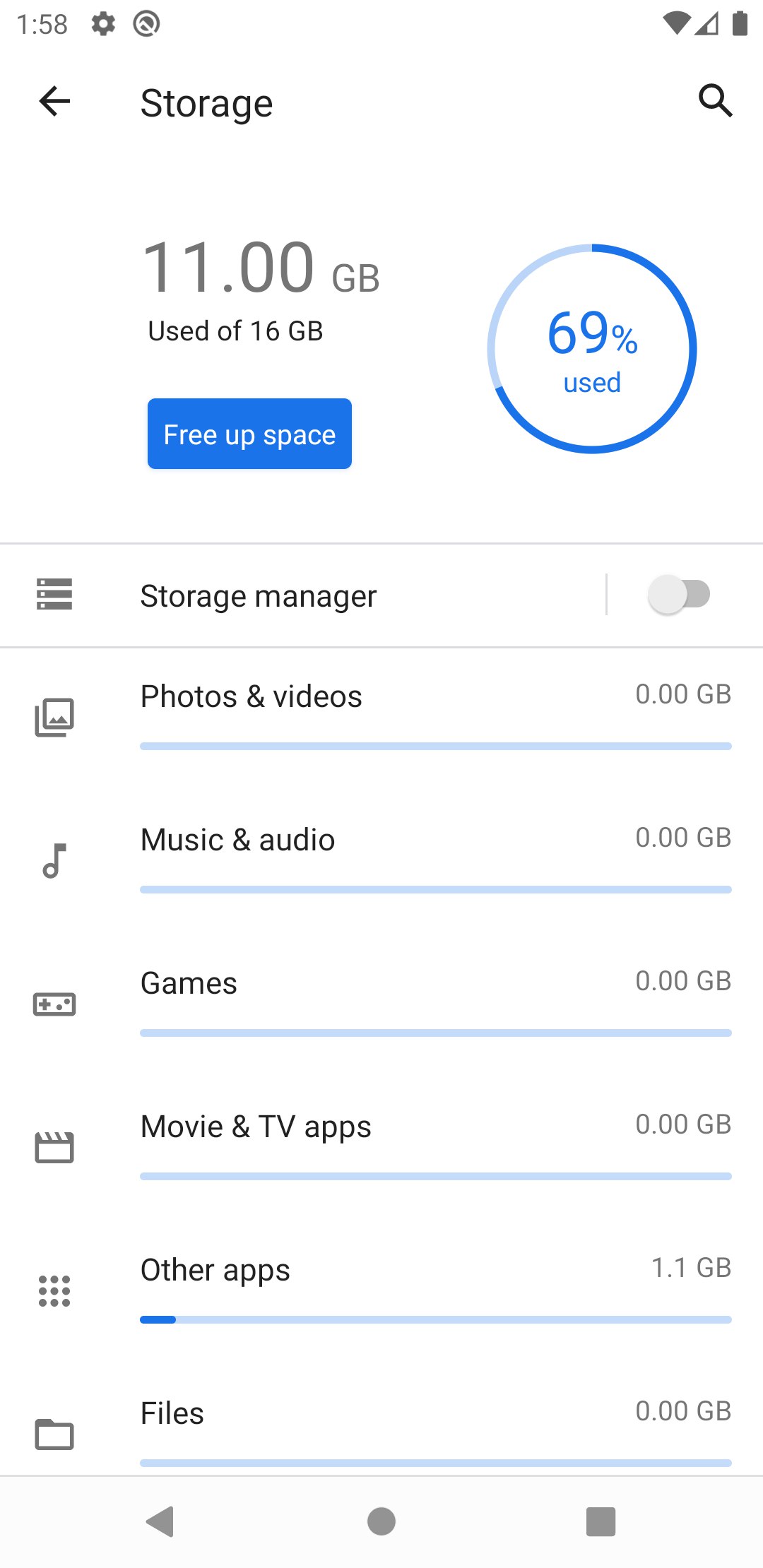Open Music & audio storage
Viewport: 763px width, 1568px height.
381,862
